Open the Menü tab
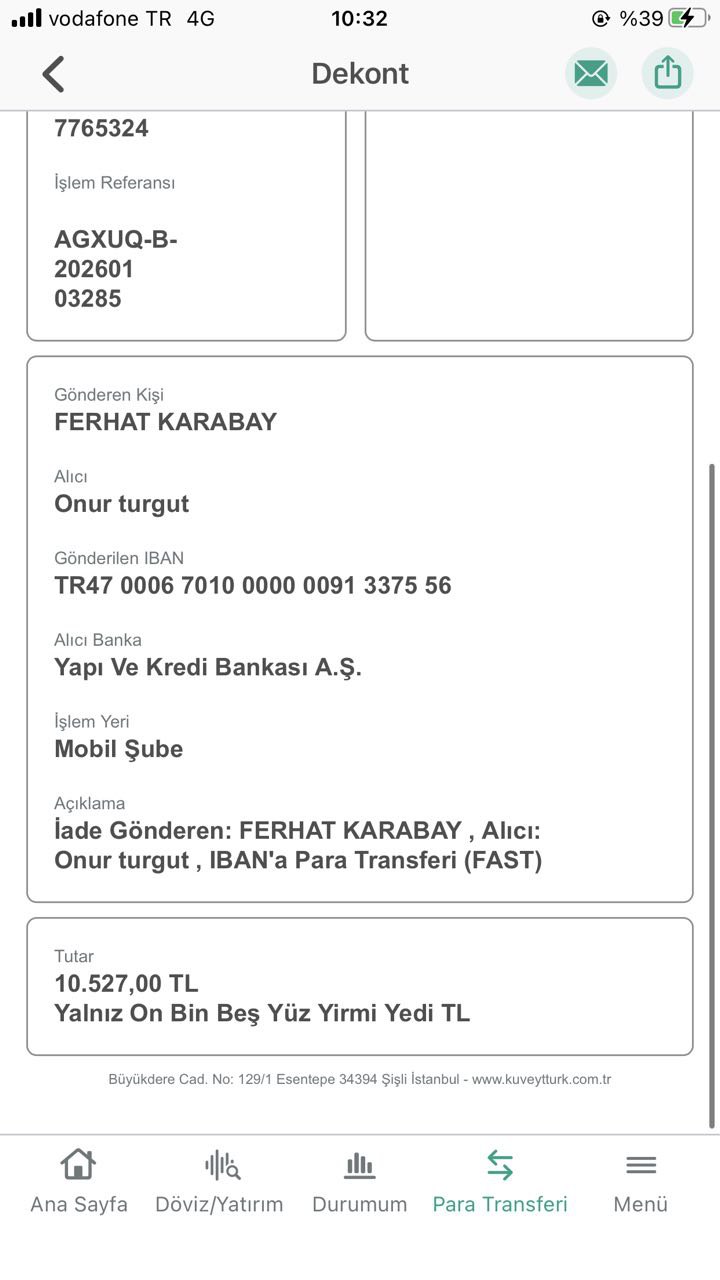This screenshot has width=720, height=1280. tap(641, 1182)
